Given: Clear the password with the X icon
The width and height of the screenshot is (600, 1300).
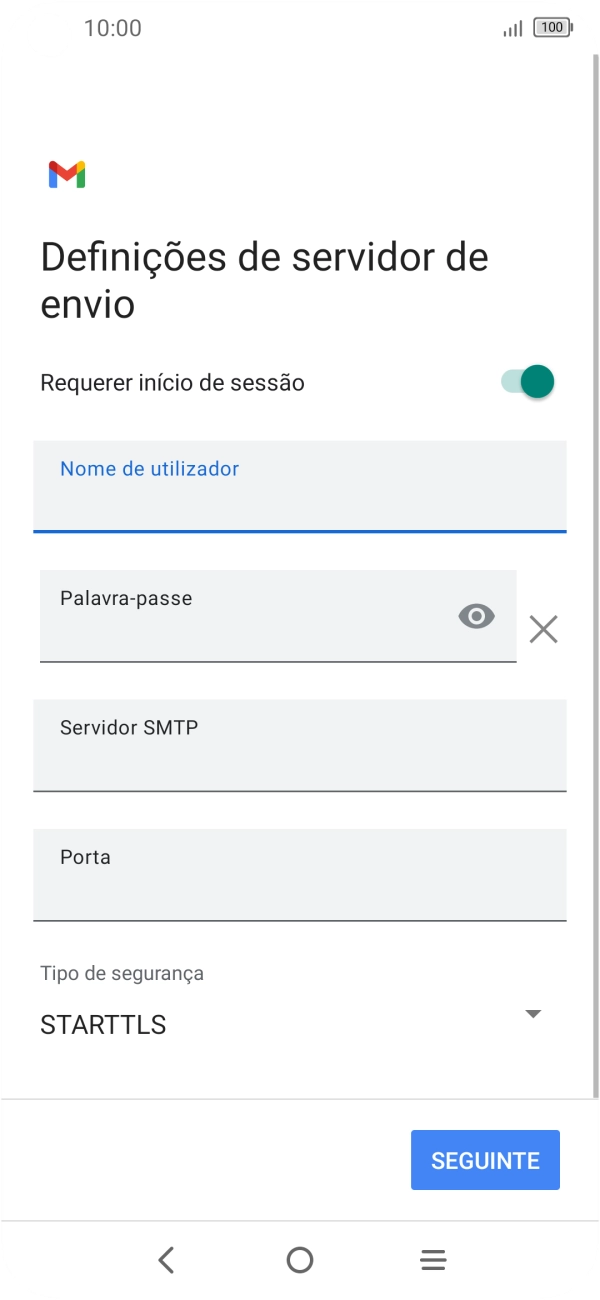Looking at the screenshot, I should coord(543,629).
